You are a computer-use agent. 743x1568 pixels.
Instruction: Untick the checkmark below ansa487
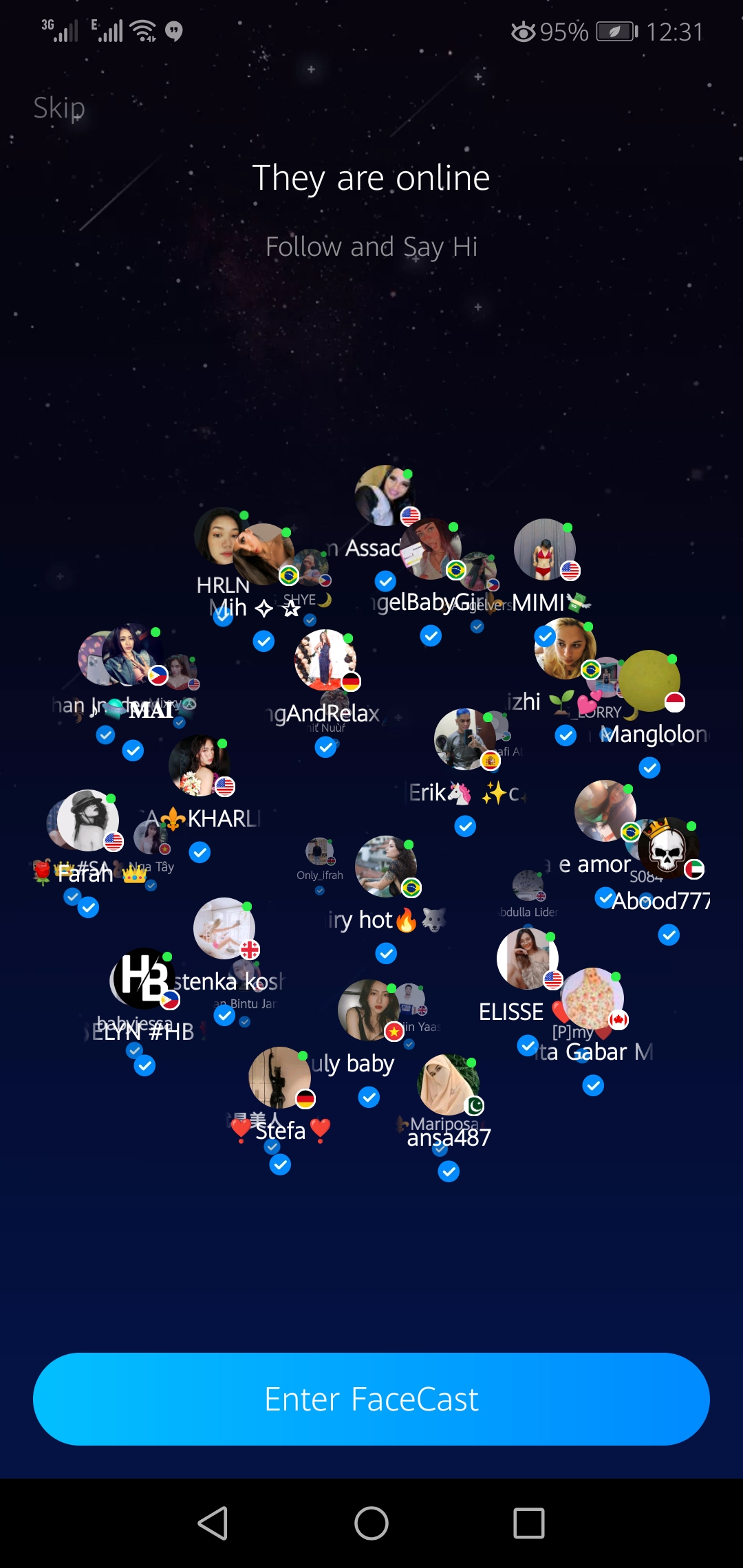click(449, 1171)
